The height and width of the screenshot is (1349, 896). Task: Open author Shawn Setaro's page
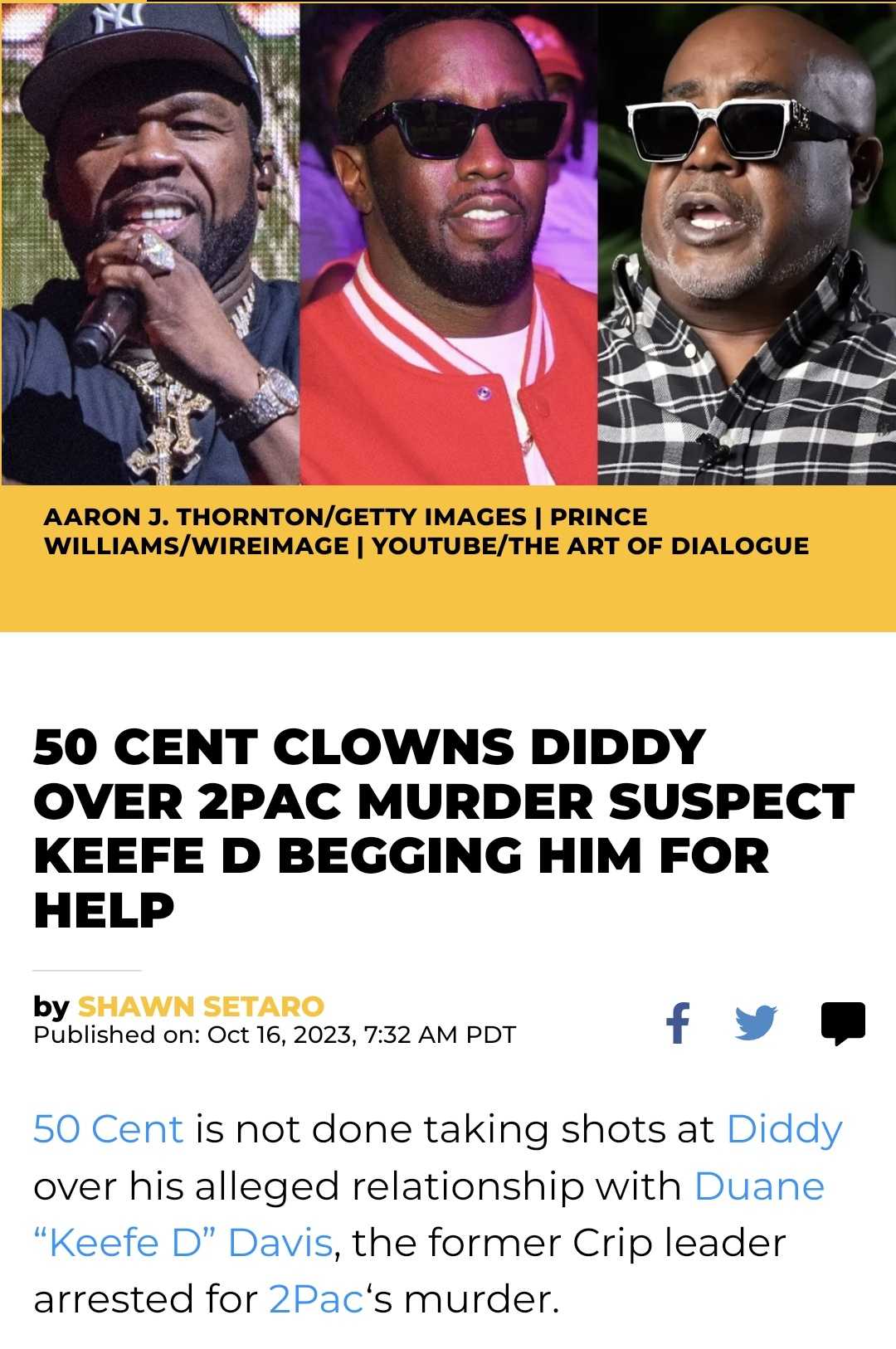[x=200, y=1006]
